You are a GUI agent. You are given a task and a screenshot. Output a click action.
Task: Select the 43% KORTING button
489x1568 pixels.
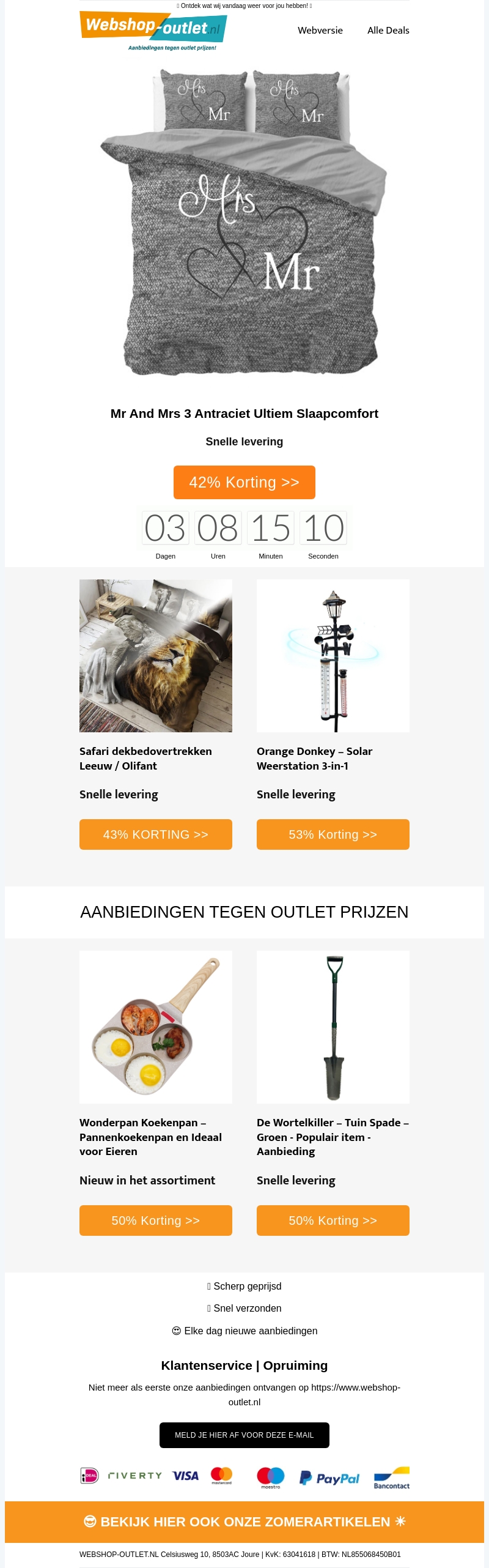click(156, 834)
